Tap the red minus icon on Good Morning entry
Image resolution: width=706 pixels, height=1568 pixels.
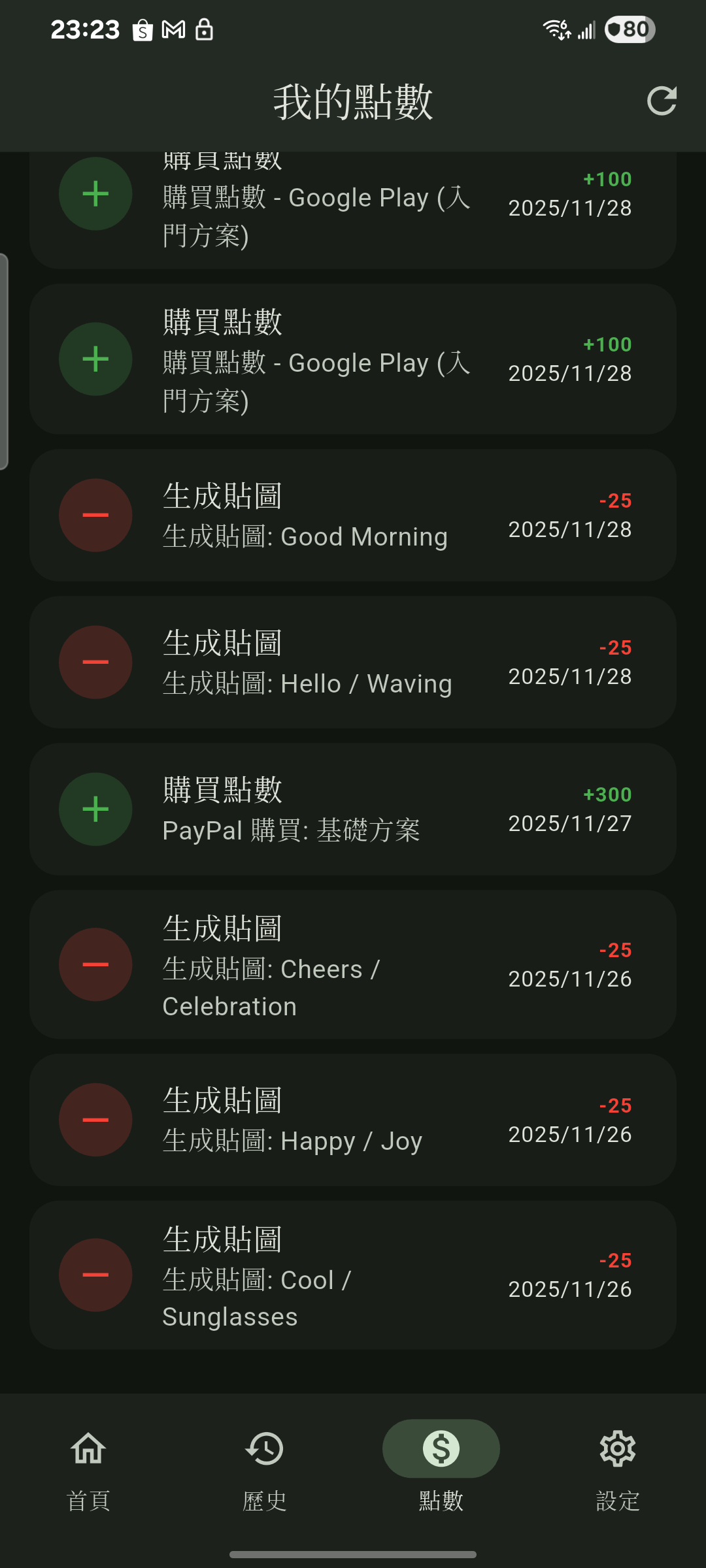[x=95, y=515]
